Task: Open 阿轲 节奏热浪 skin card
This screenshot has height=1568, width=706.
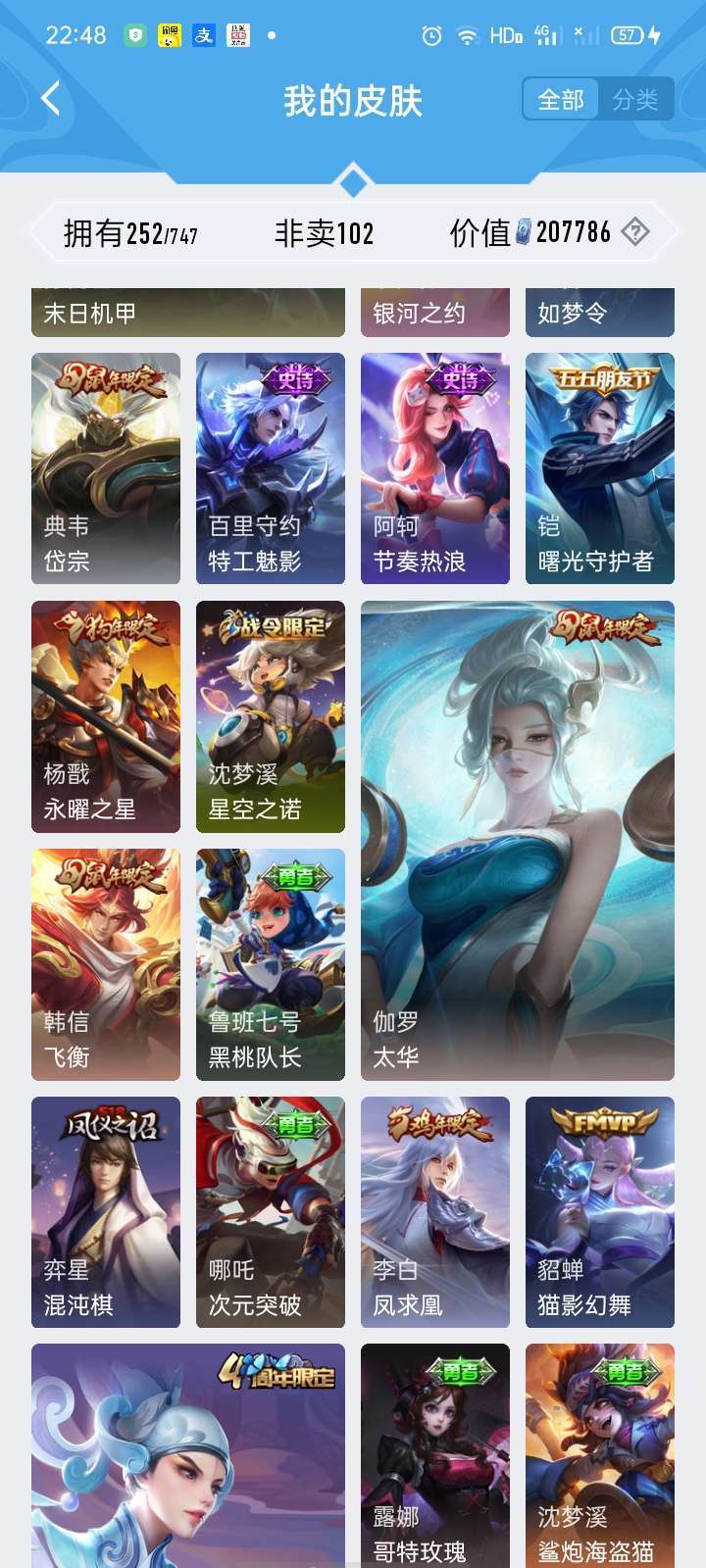Action: (x=435, y=468)
